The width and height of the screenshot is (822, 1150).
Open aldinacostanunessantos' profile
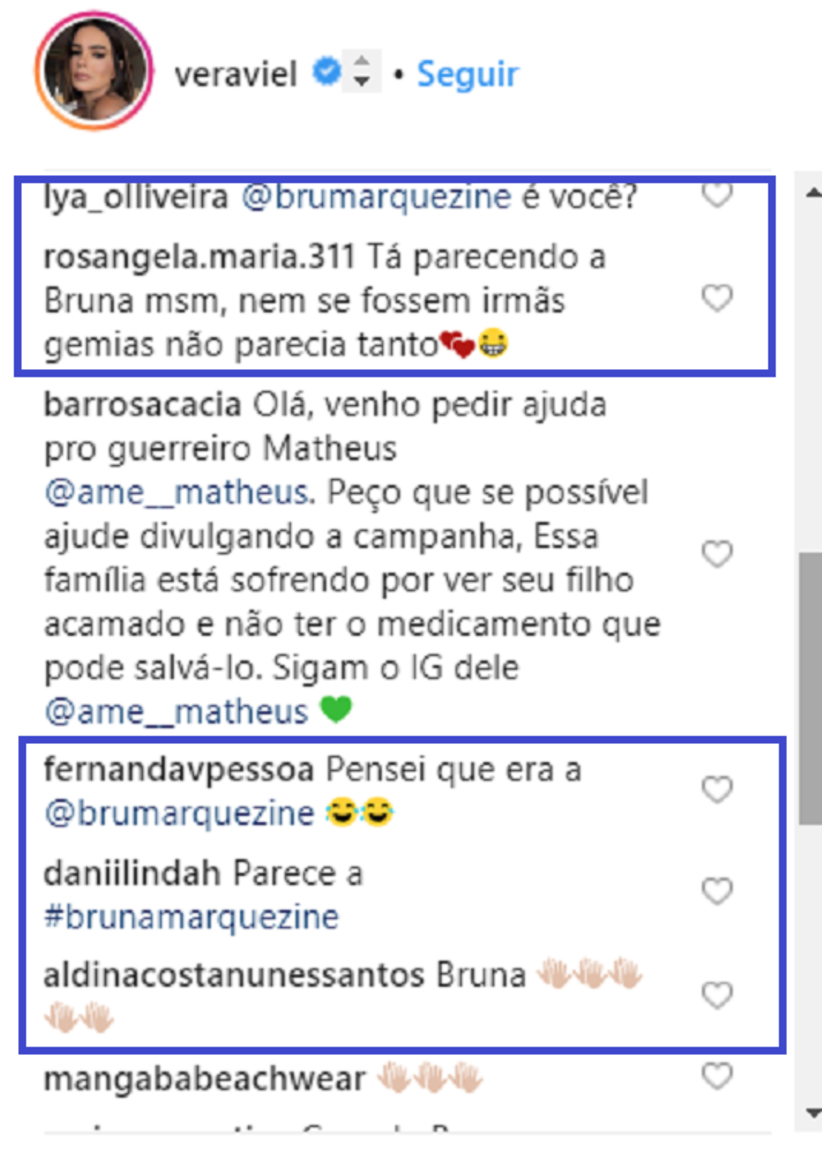(x=235, y=975)
